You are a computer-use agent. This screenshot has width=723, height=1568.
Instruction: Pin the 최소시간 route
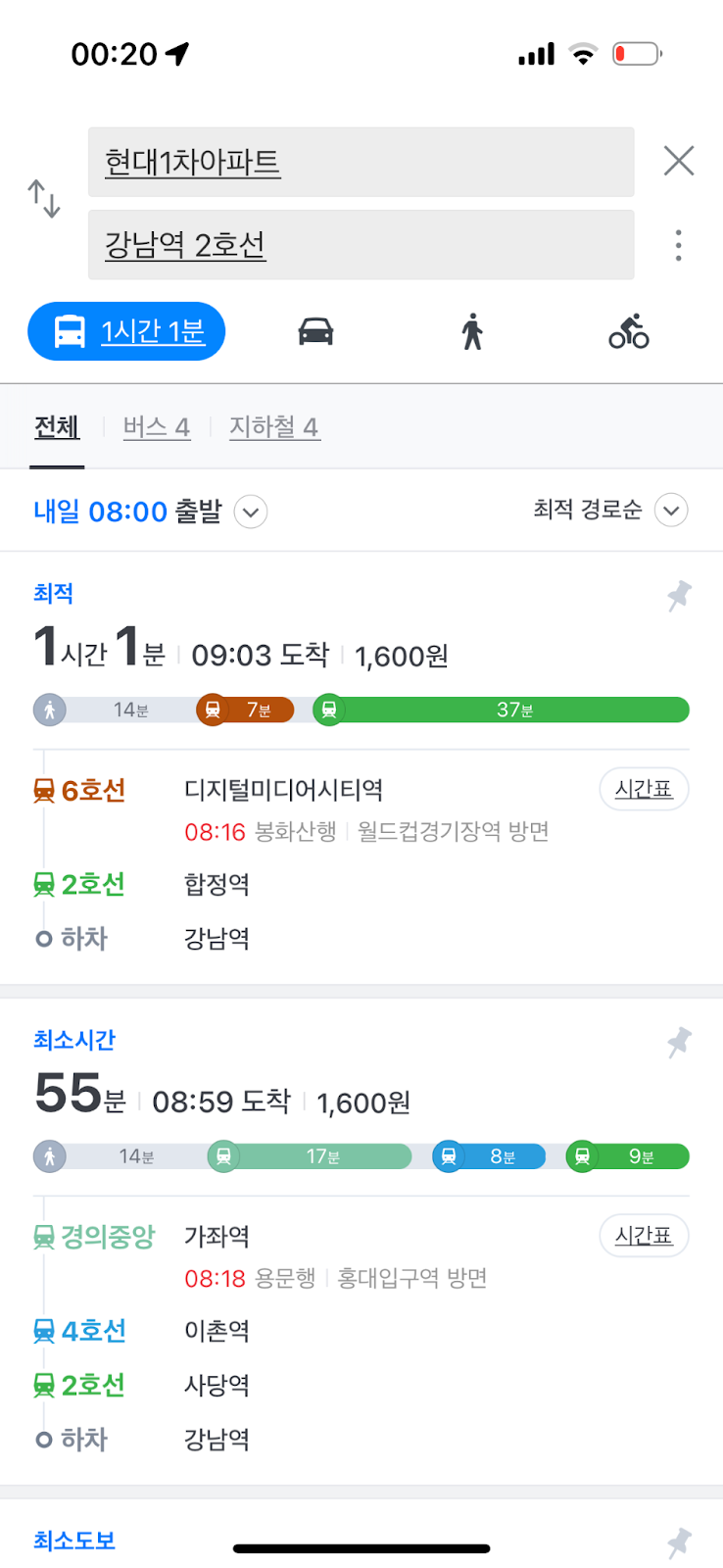tap(679, 1043)
